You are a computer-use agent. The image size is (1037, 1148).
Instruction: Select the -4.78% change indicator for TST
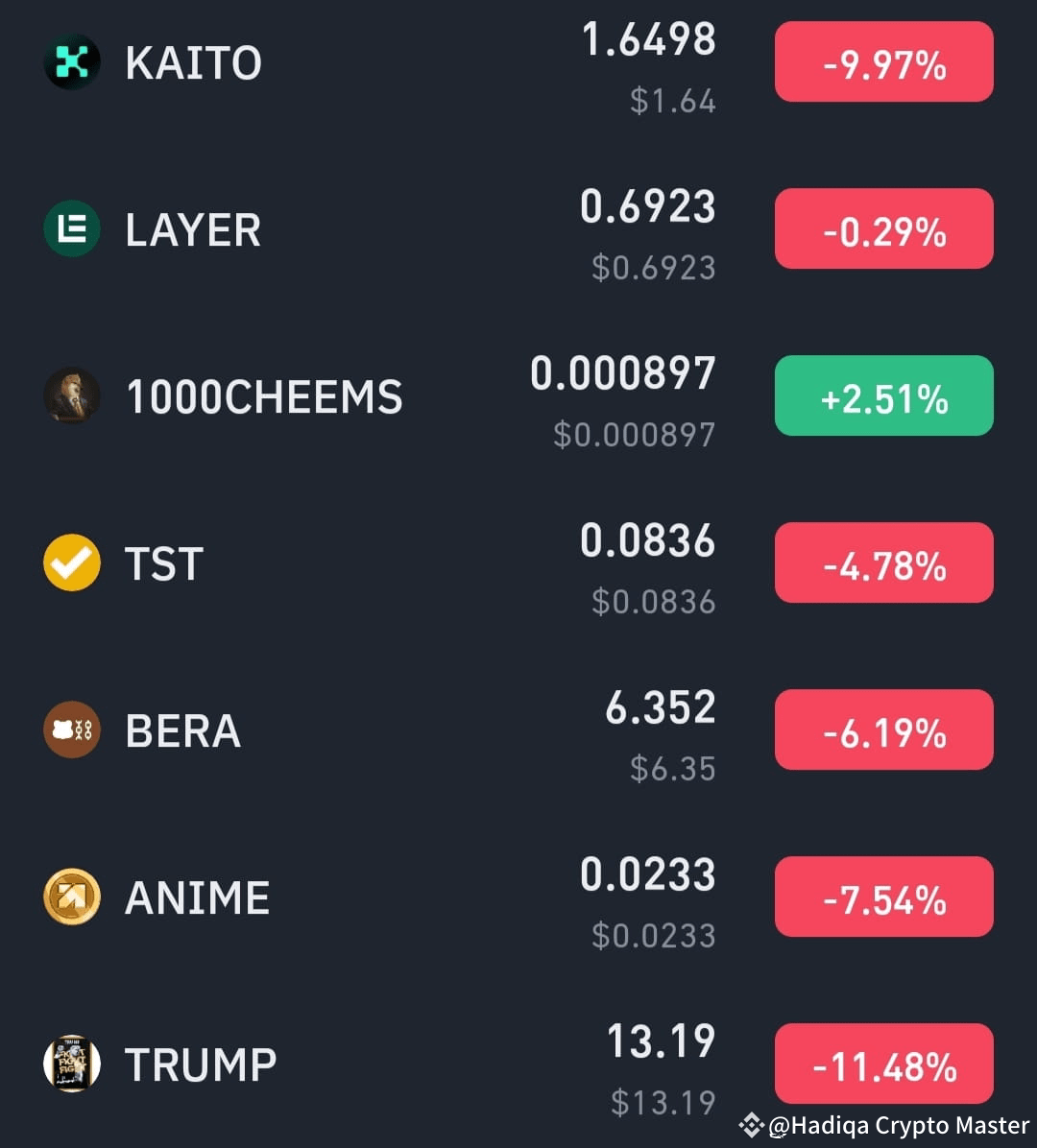click(x=883, y=562)
